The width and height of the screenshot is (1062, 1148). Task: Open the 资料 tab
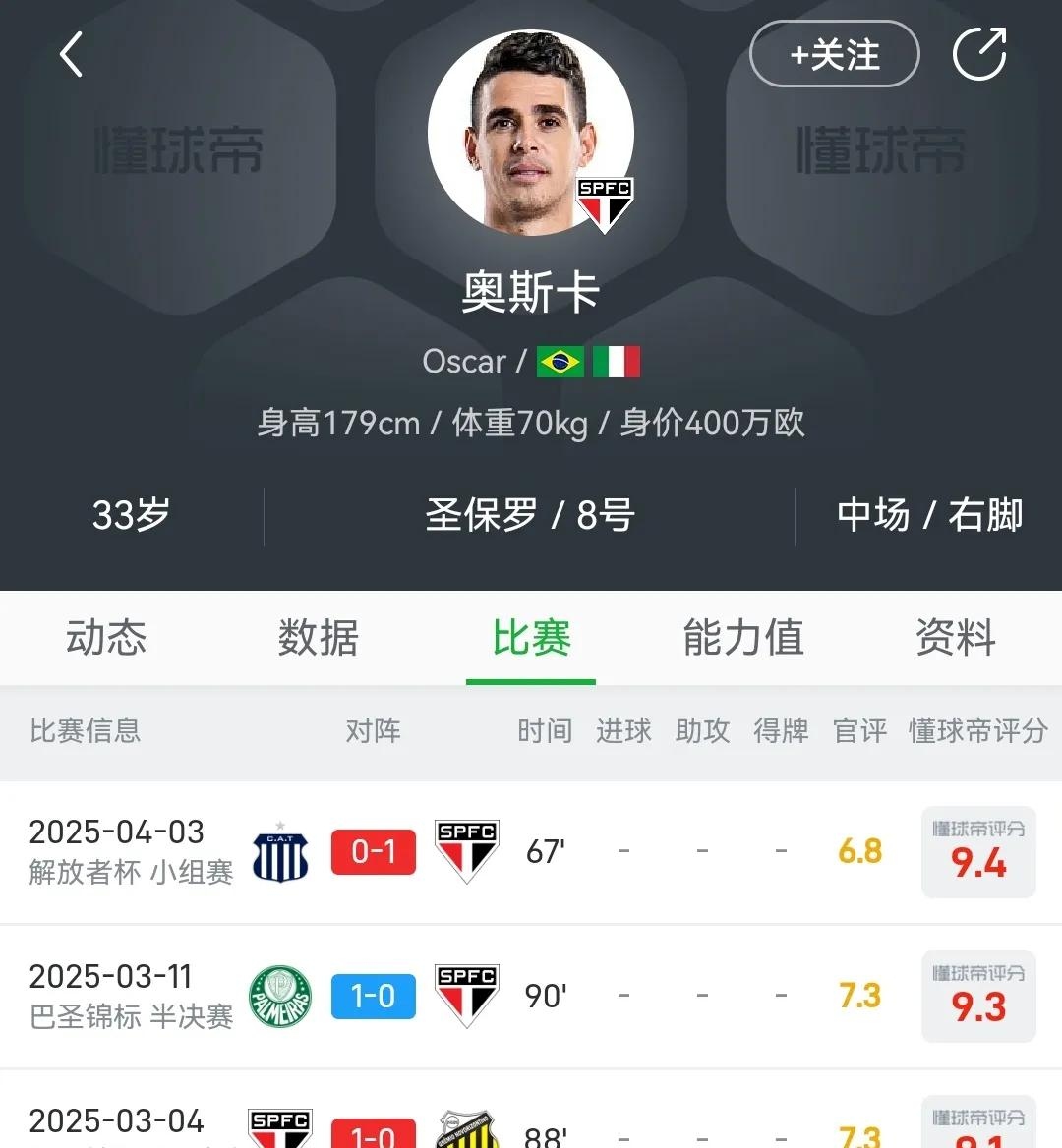click(955, 637)
